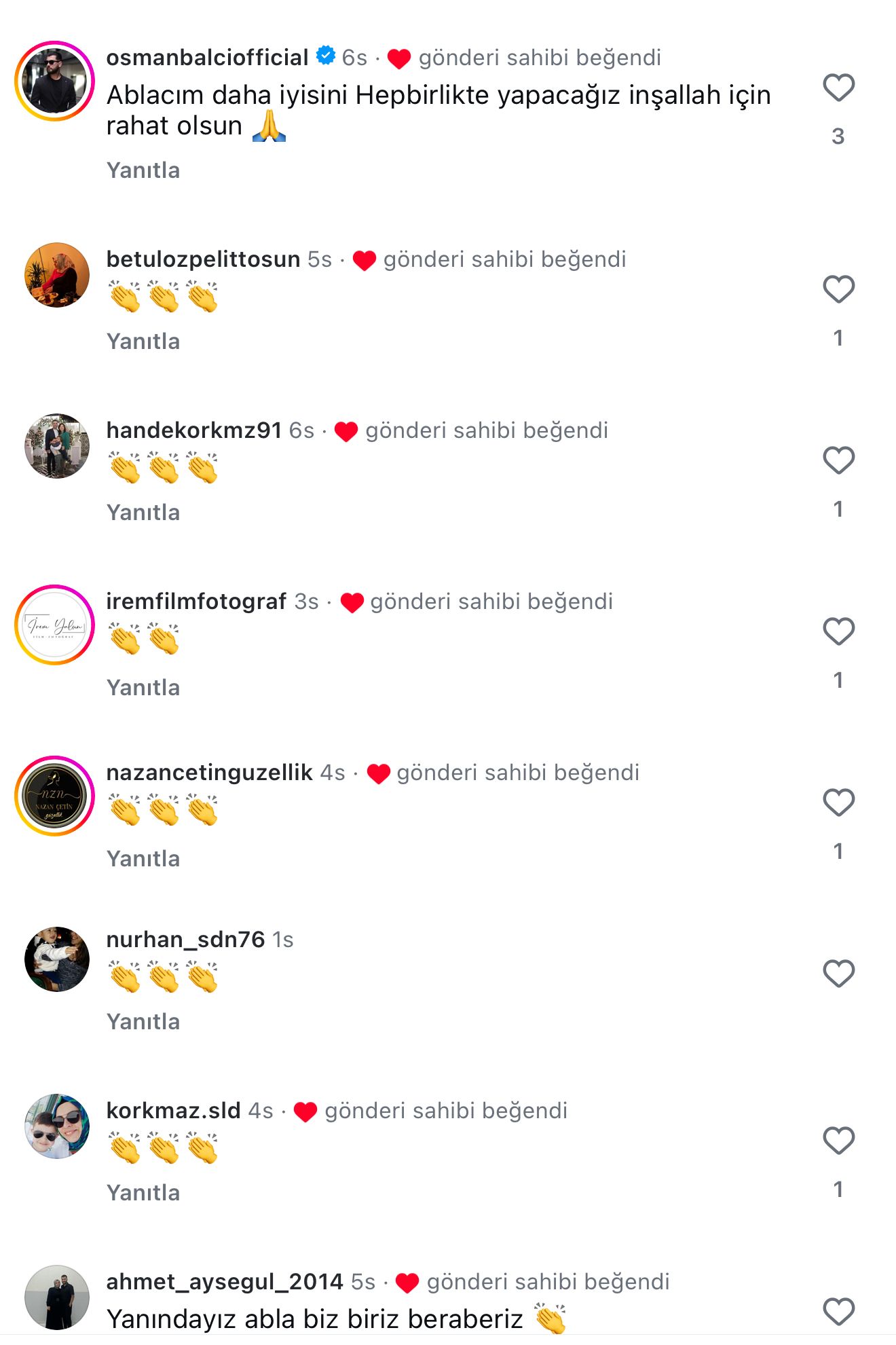Tap Yanıtla under nazancetinguzellik's comment
Screen dimensions: 896x1345
click(143, 859)
